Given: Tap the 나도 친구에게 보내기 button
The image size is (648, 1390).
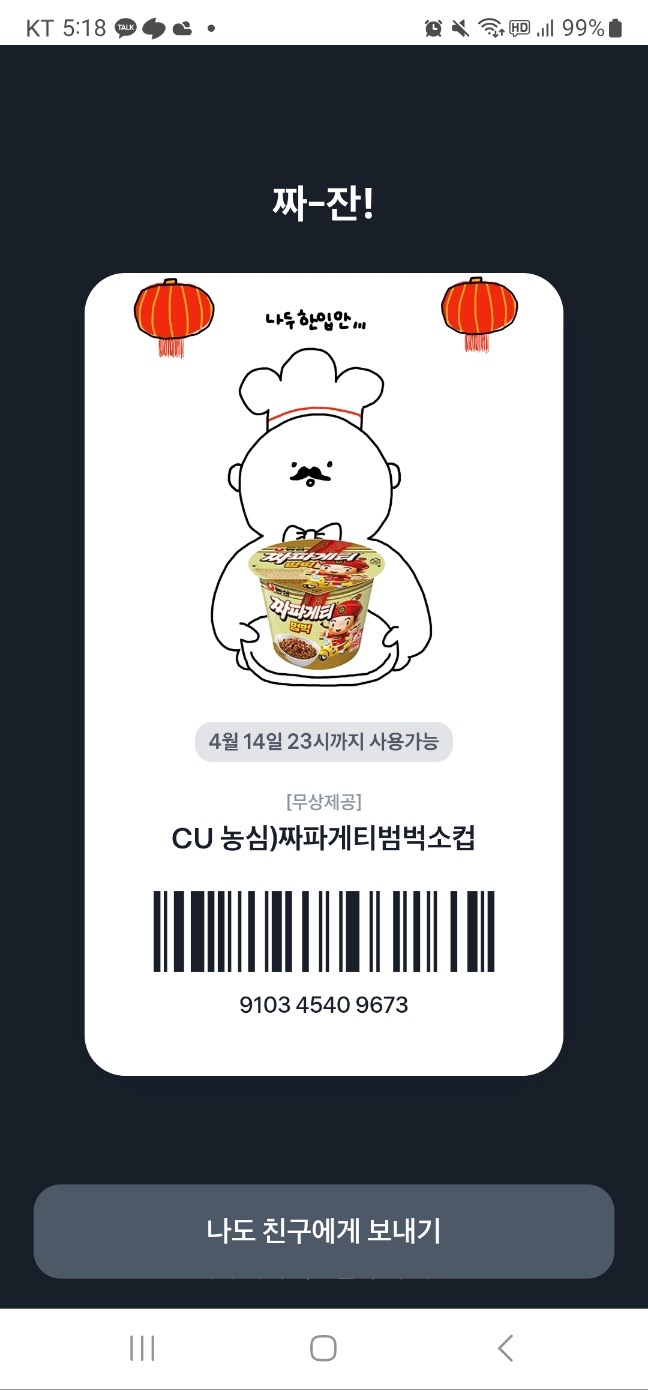Looking at the screenshot, I should tap(323, 1231).
